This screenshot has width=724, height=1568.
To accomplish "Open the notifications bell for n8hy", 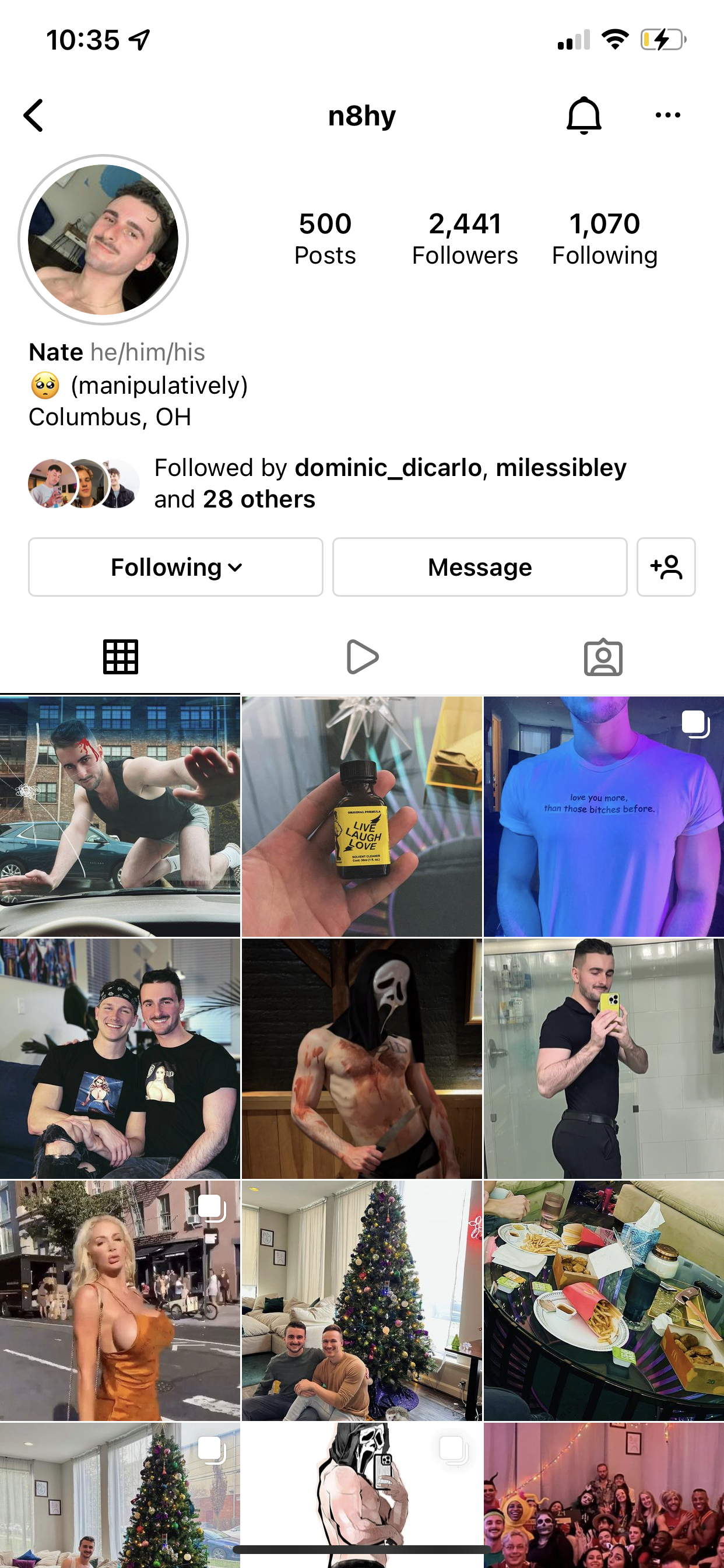I will click(584, 115).
